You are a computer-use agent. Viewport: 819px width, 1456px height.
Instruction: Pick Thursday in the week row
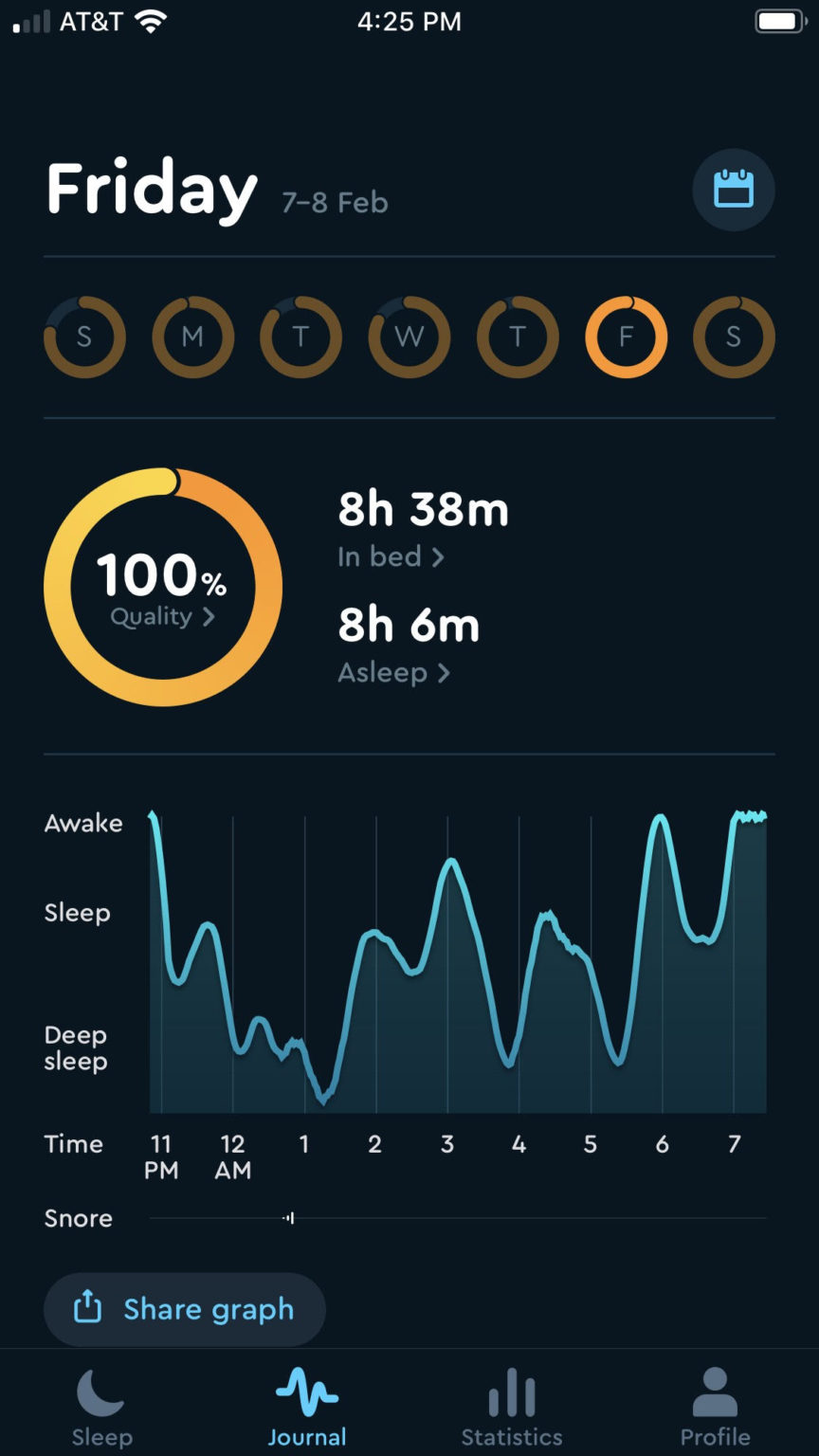tap(517, 337)
